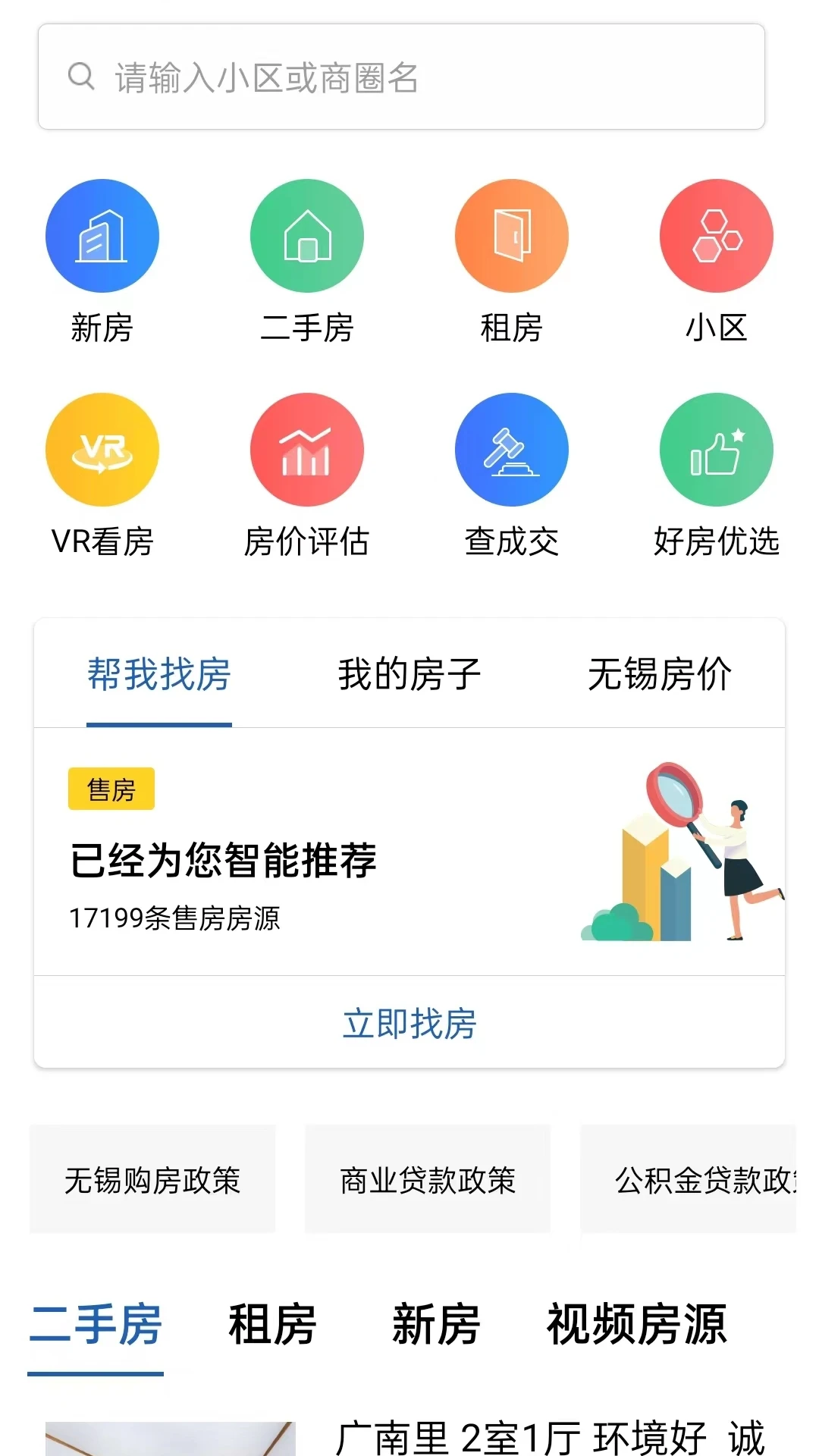
Task: Tap the 租房 orange door icon
Action: pos(512,236)
